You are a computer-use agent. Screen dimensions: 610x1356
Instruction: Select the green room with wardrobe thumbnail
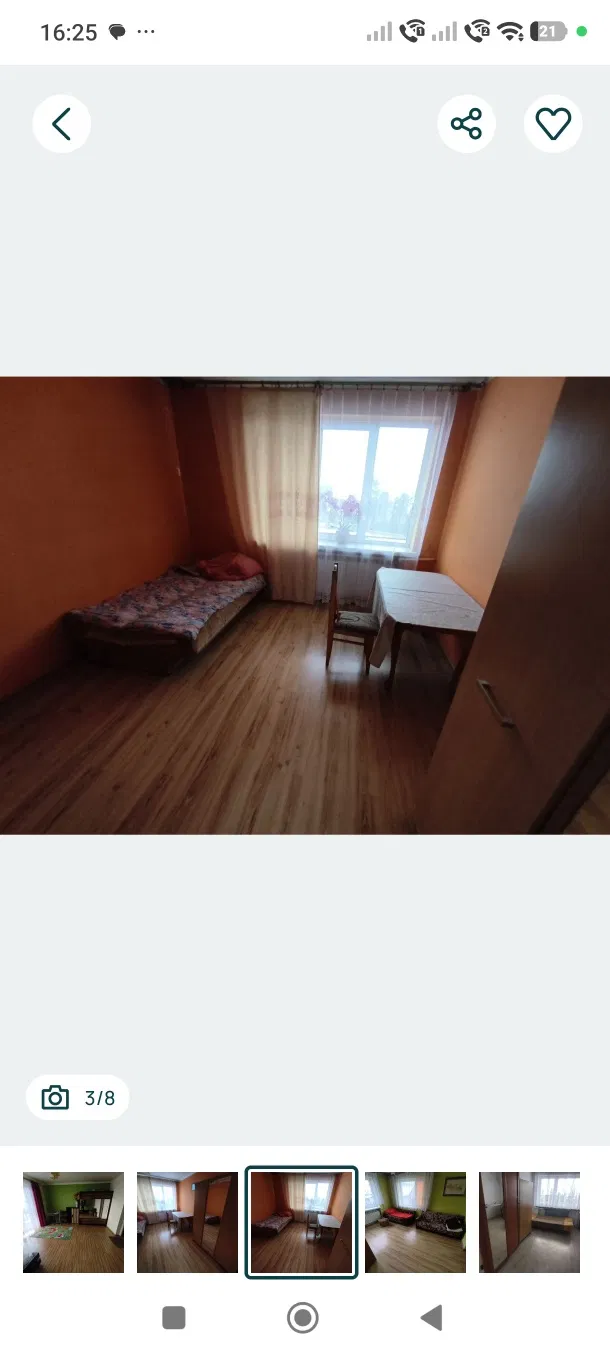[x=74, y=1222]
